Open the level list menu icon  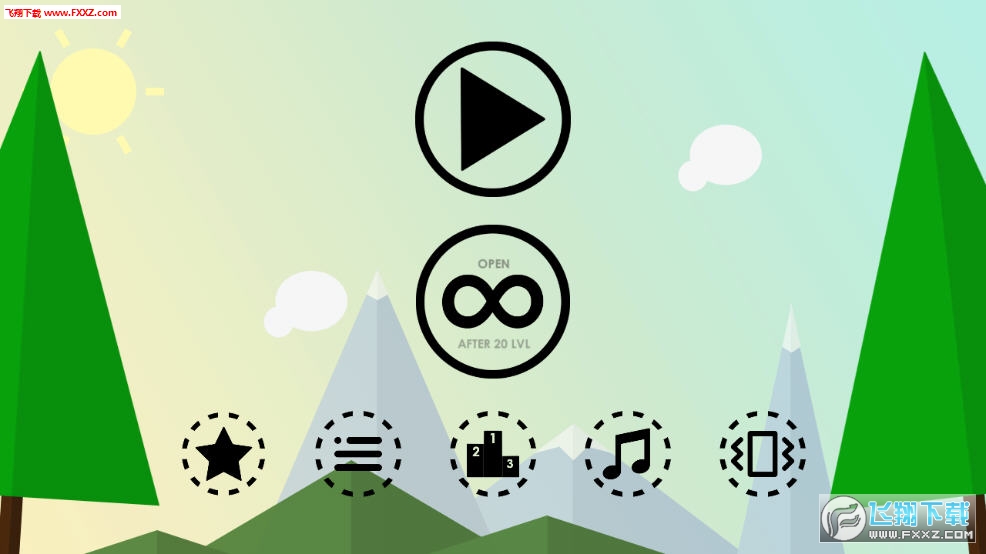(358, 454)
